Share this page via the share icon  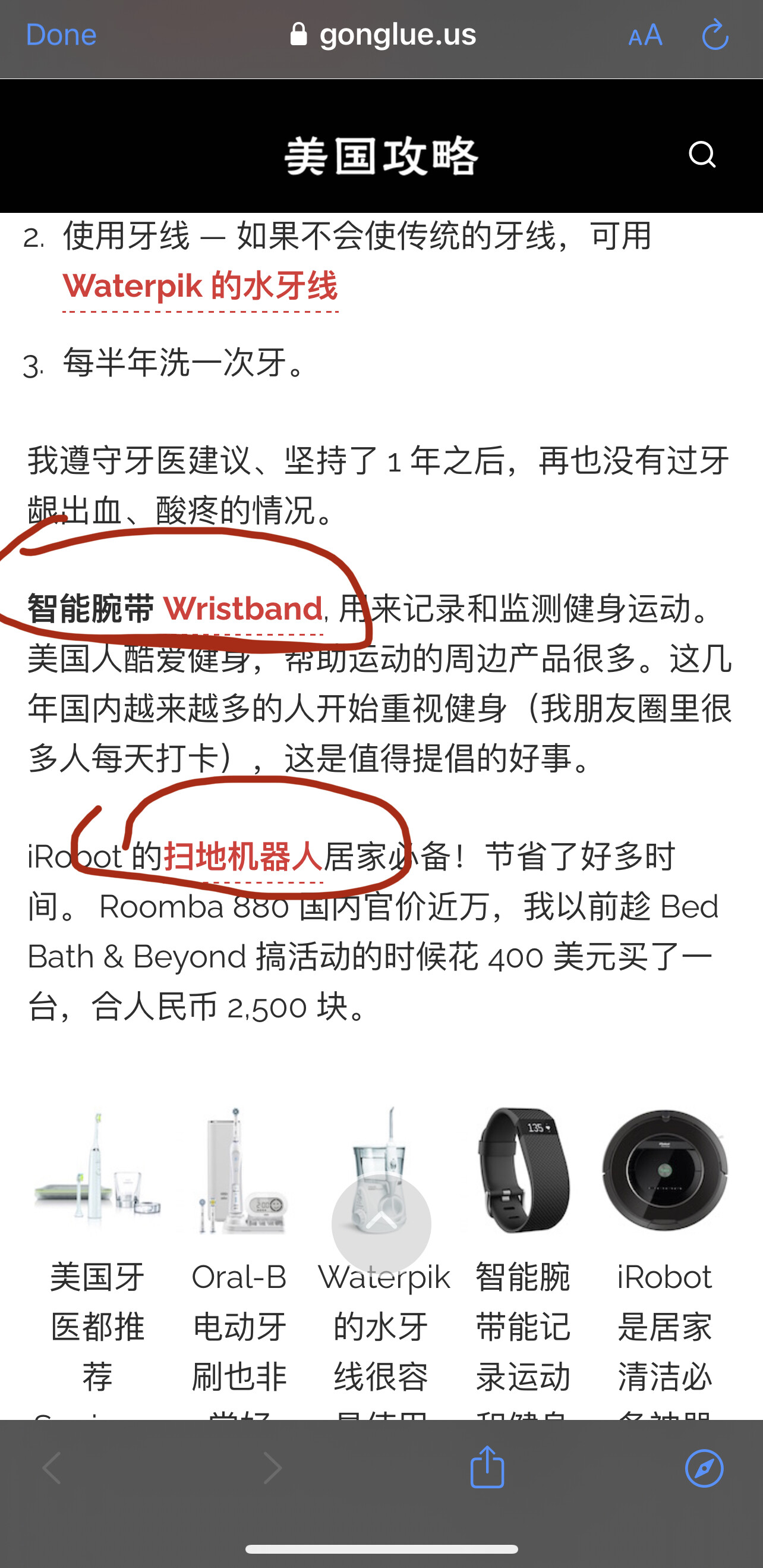[487, 1468]
